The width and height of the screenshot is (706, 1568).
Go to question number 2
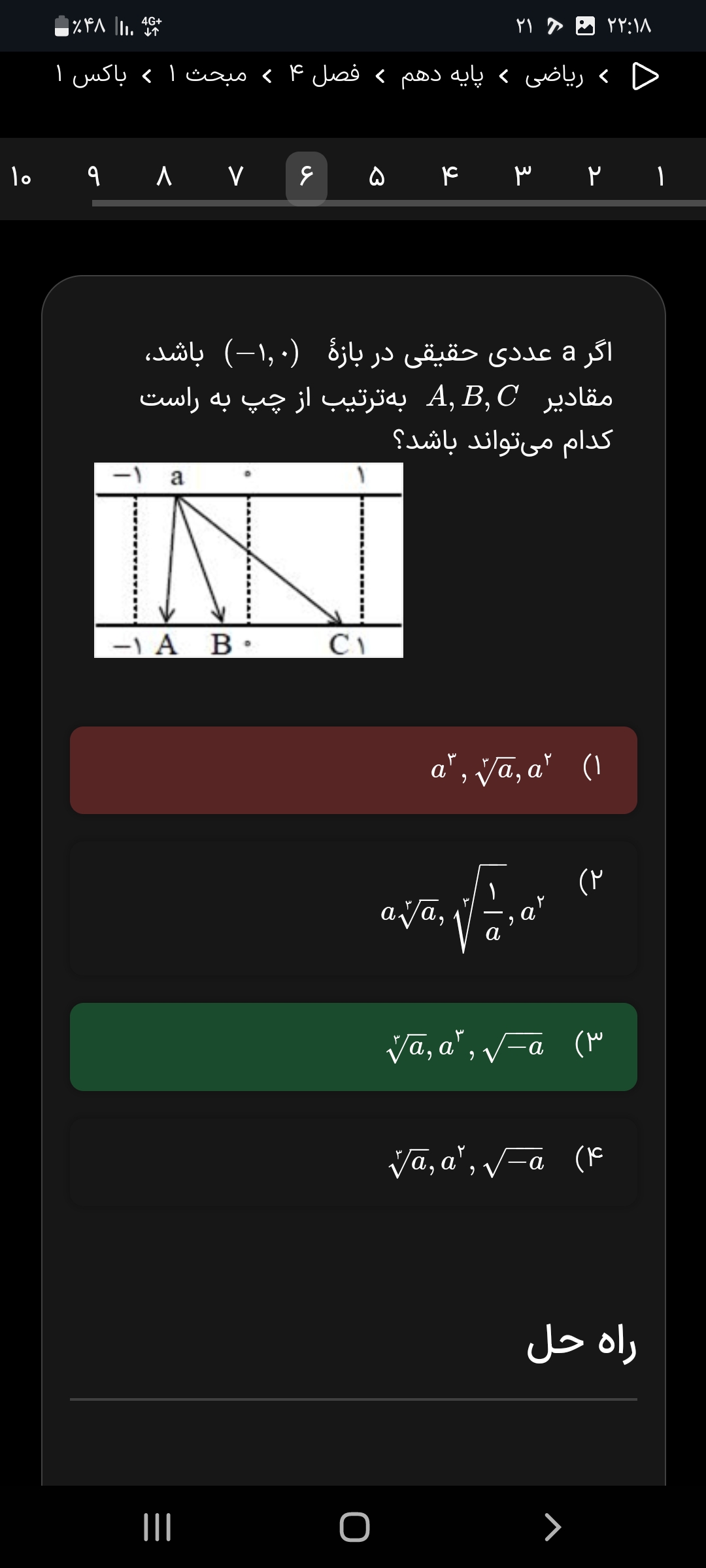click(593, 176)
